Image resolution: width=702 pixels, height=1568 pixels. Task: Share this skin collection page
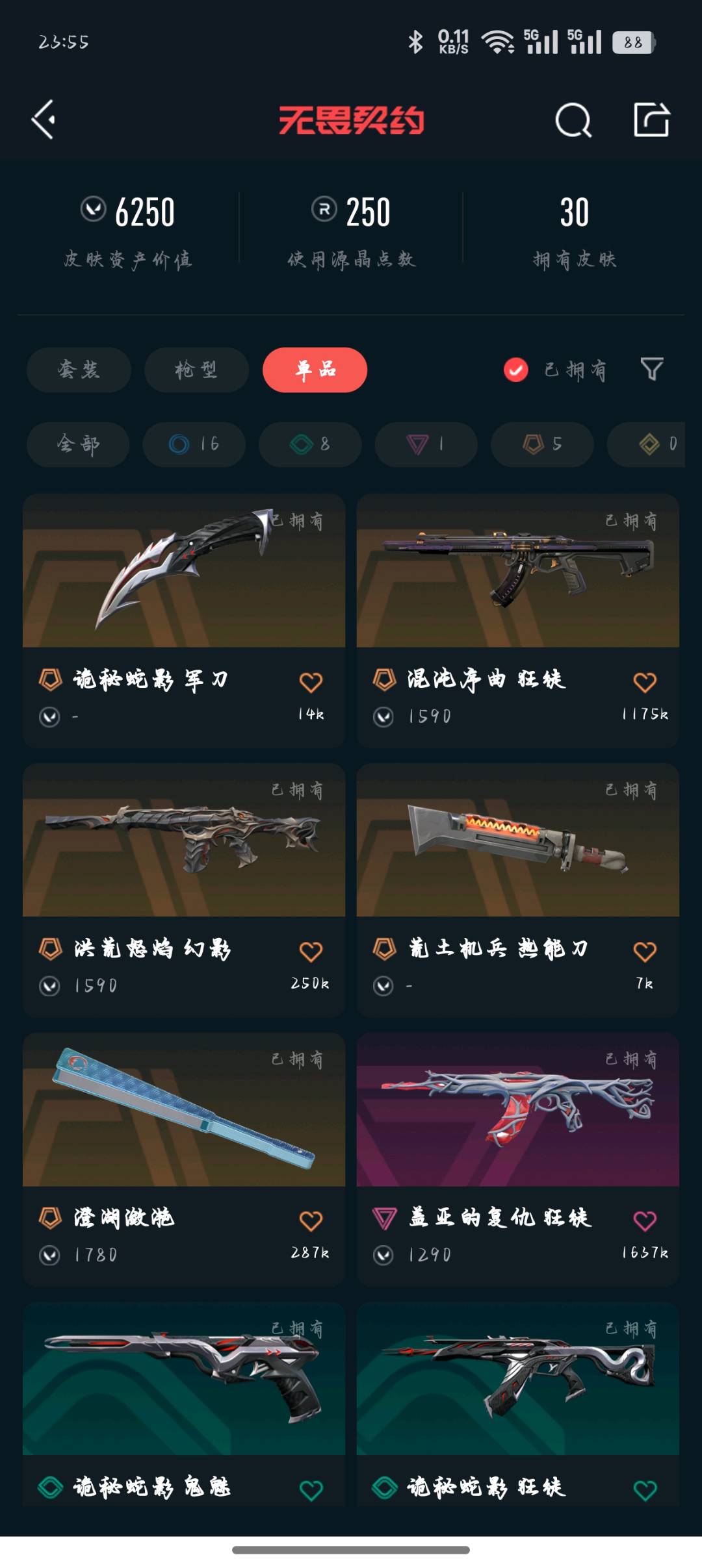click(x=651, y=120)
